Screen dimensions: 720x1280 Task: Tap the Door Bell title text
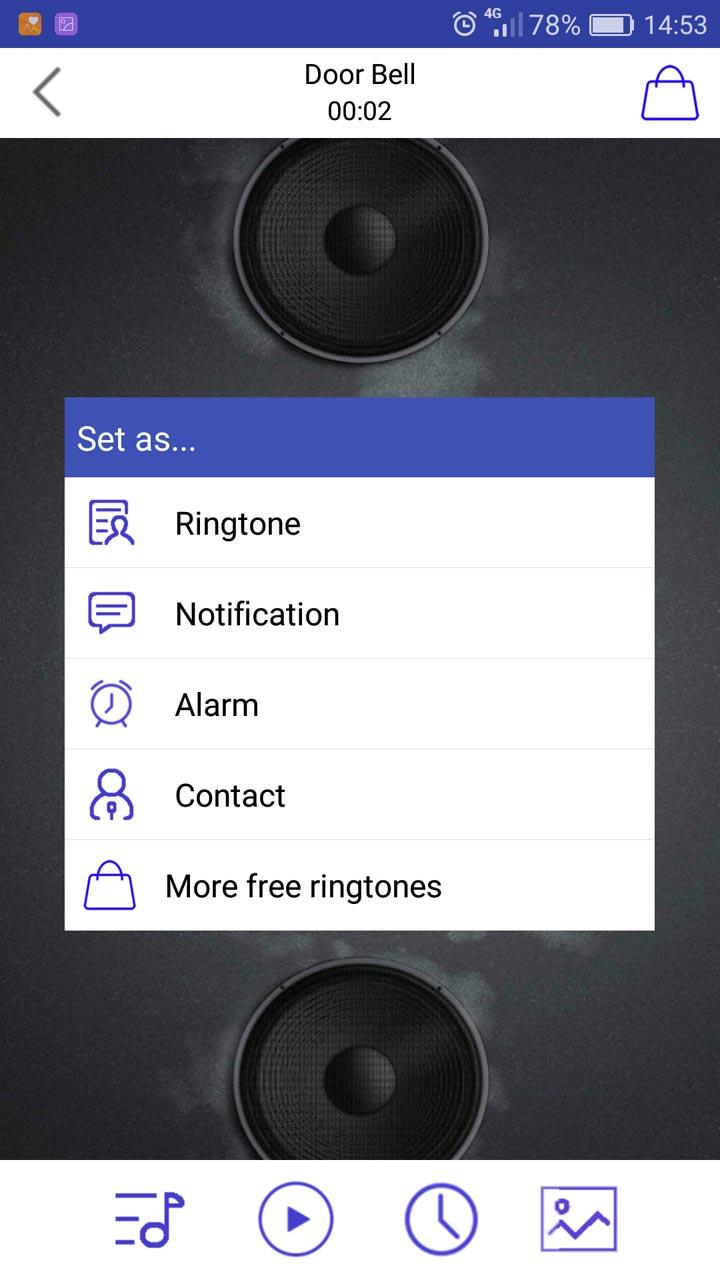pyautogui.click(x=360, y=73)
